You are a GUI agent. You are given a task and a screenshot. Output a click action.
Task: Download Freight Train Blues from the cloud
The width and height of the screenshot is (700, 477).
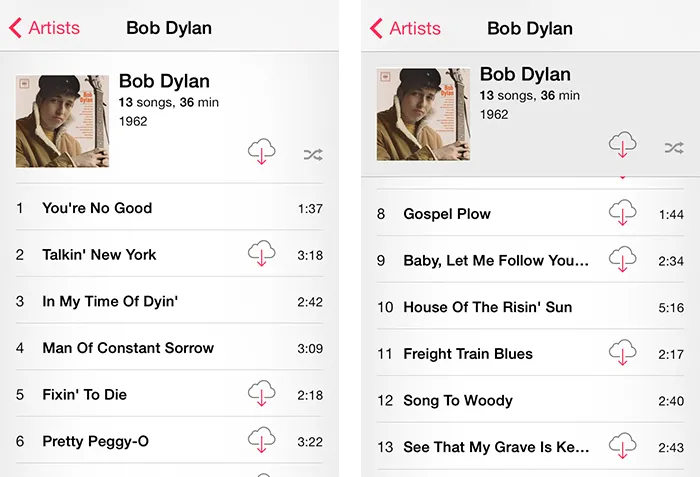click(623, 353)
